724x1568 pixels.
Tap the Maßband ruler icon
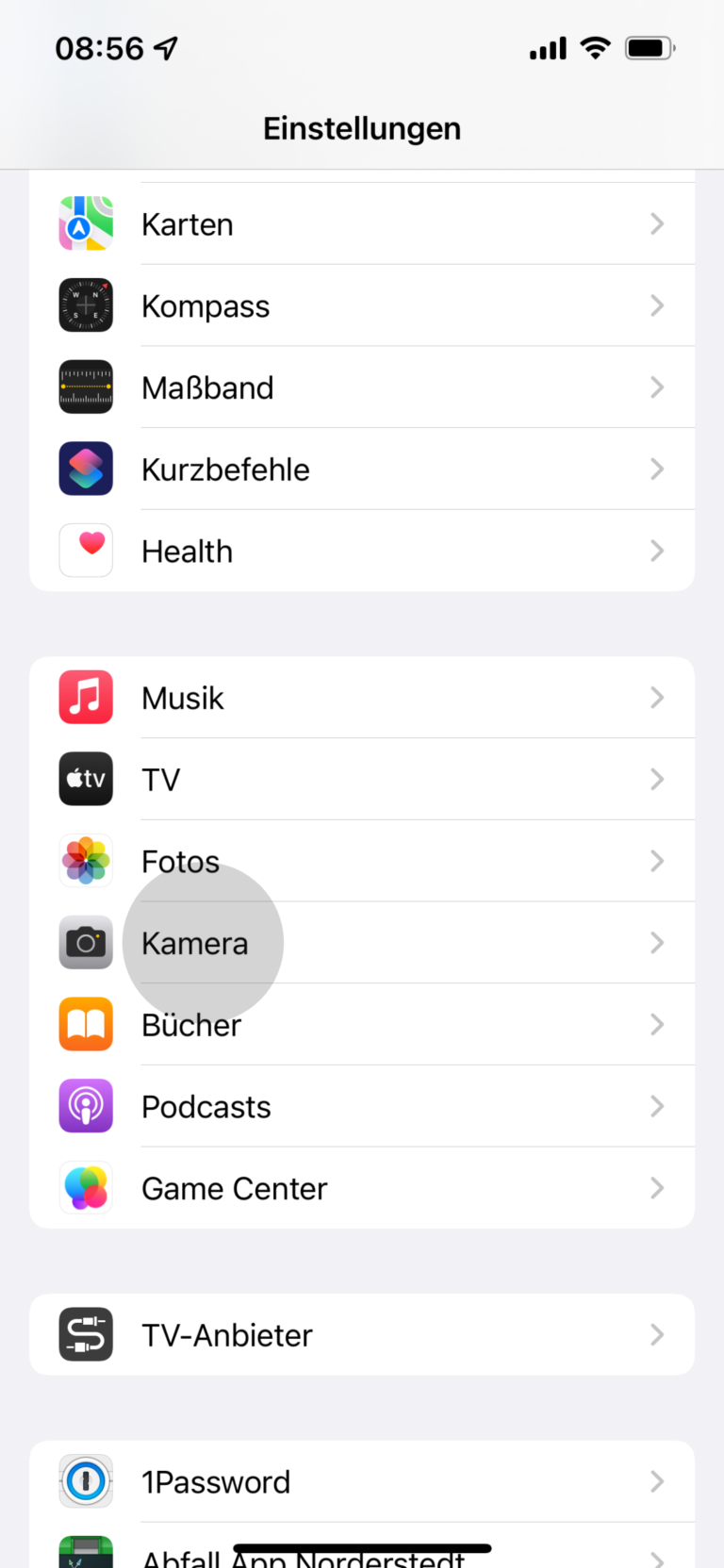coord(86,387)
